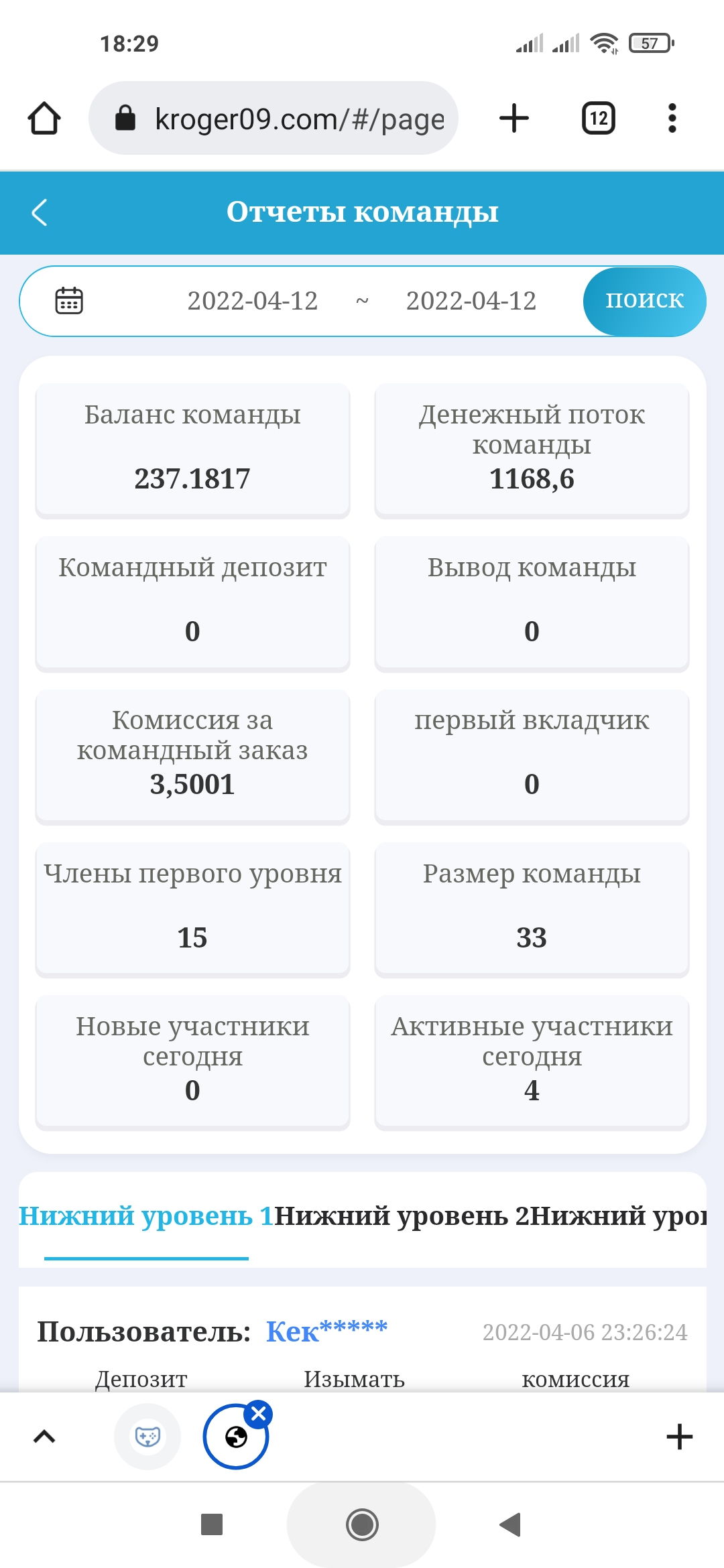
Task: Open the game controller shortcut
Action: click(x=147, y=1437)
